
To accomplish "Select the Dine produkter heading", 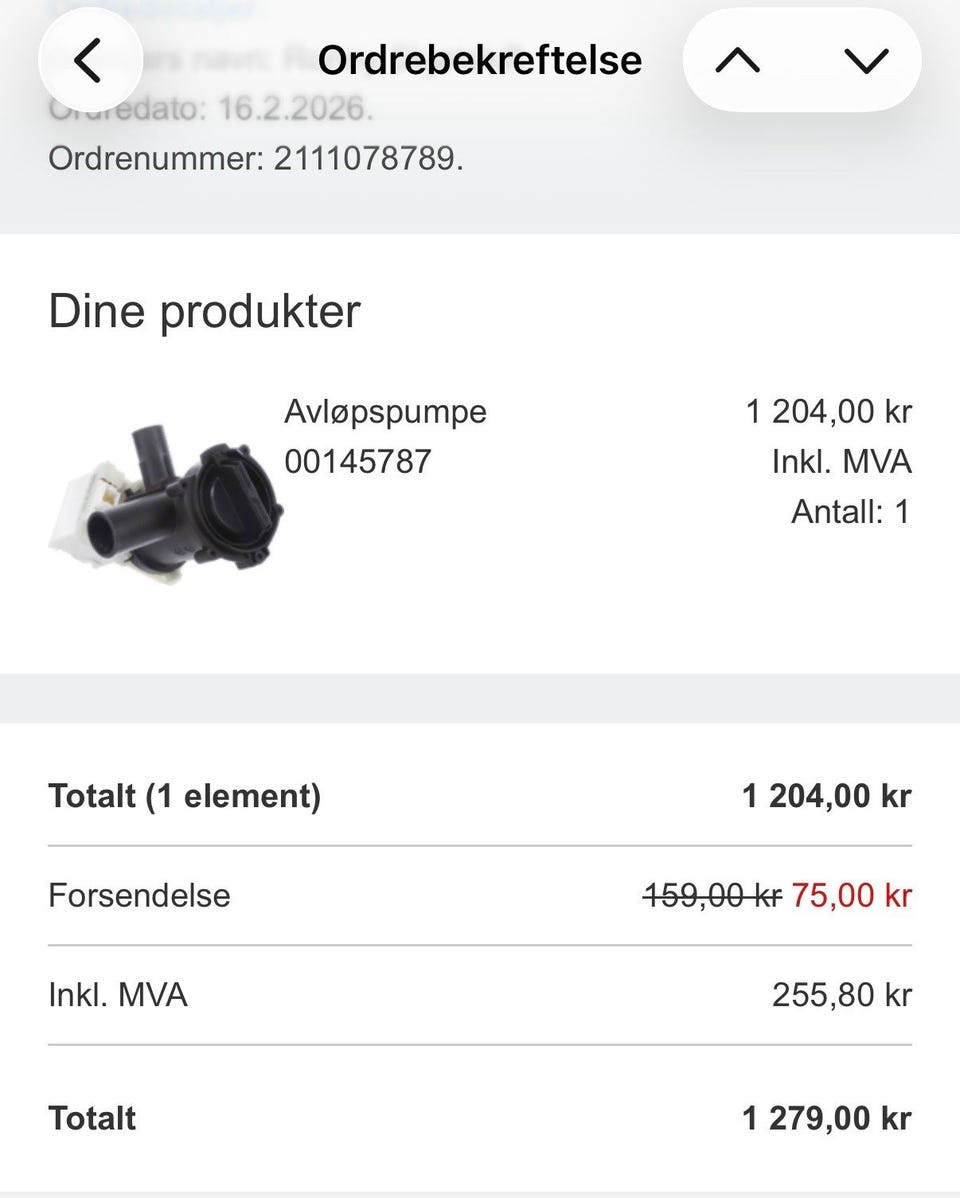I will click(205, 311).
